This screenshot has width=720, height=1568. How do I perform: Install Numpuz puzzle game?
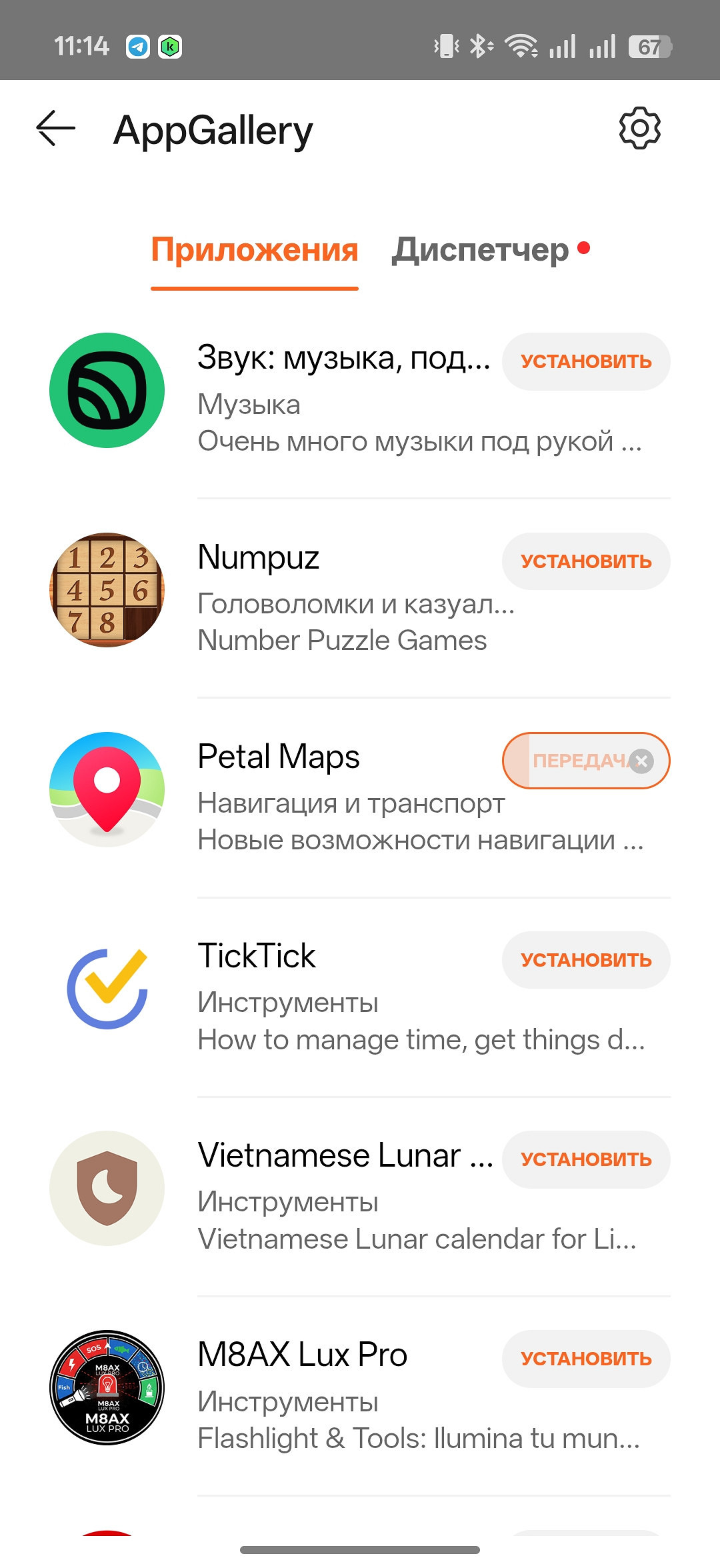click(585, 561)
